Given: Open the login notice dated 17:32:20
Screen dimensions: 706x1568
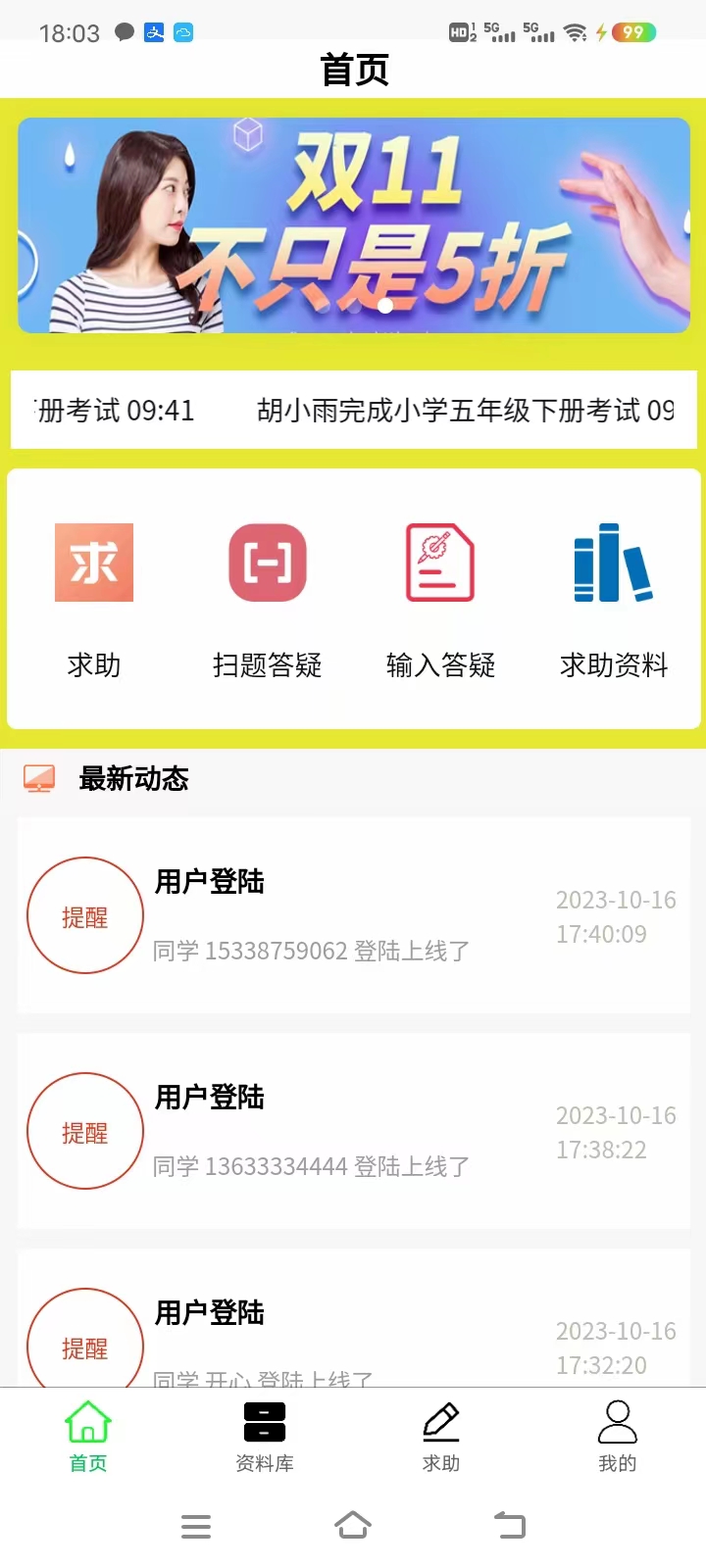Looking at the screenshot, I should [353, 1333].
